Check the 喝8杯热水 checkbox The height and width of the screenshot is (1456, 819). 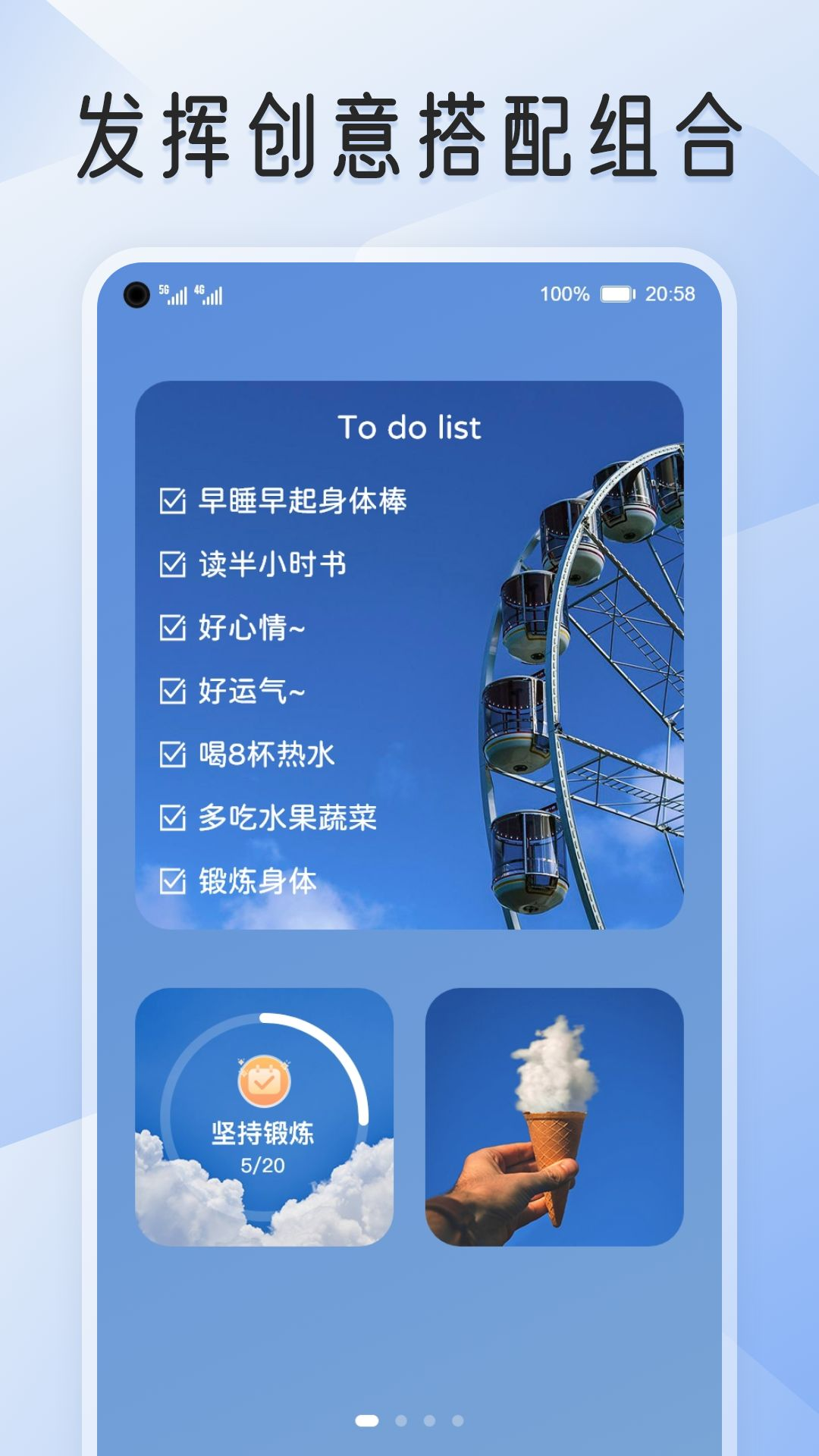pyautogui.click(x=174, y=754)
